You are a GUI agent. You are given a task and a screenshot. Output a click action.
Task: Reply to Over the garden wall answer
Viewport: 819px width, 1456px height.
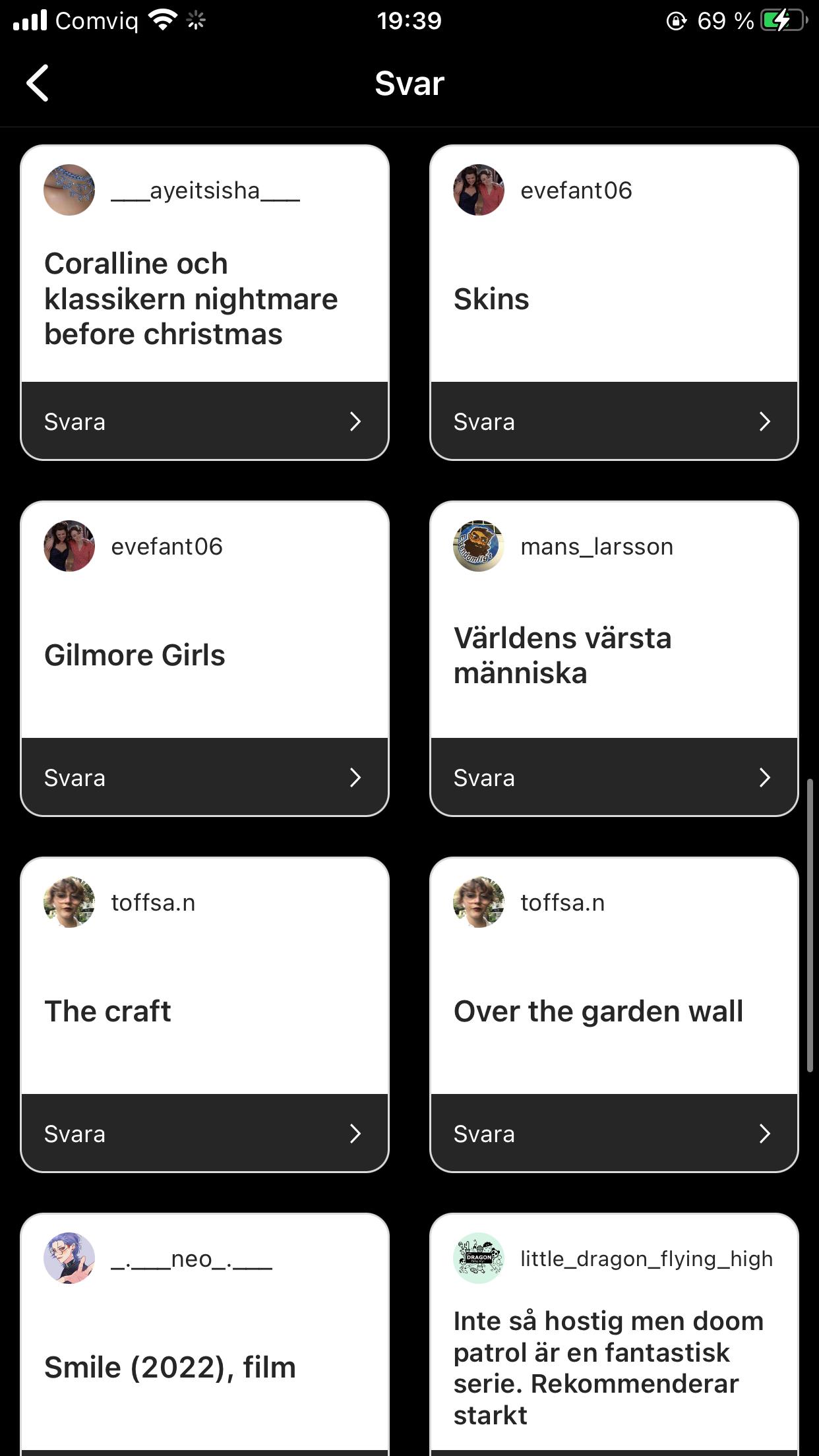613,1134
